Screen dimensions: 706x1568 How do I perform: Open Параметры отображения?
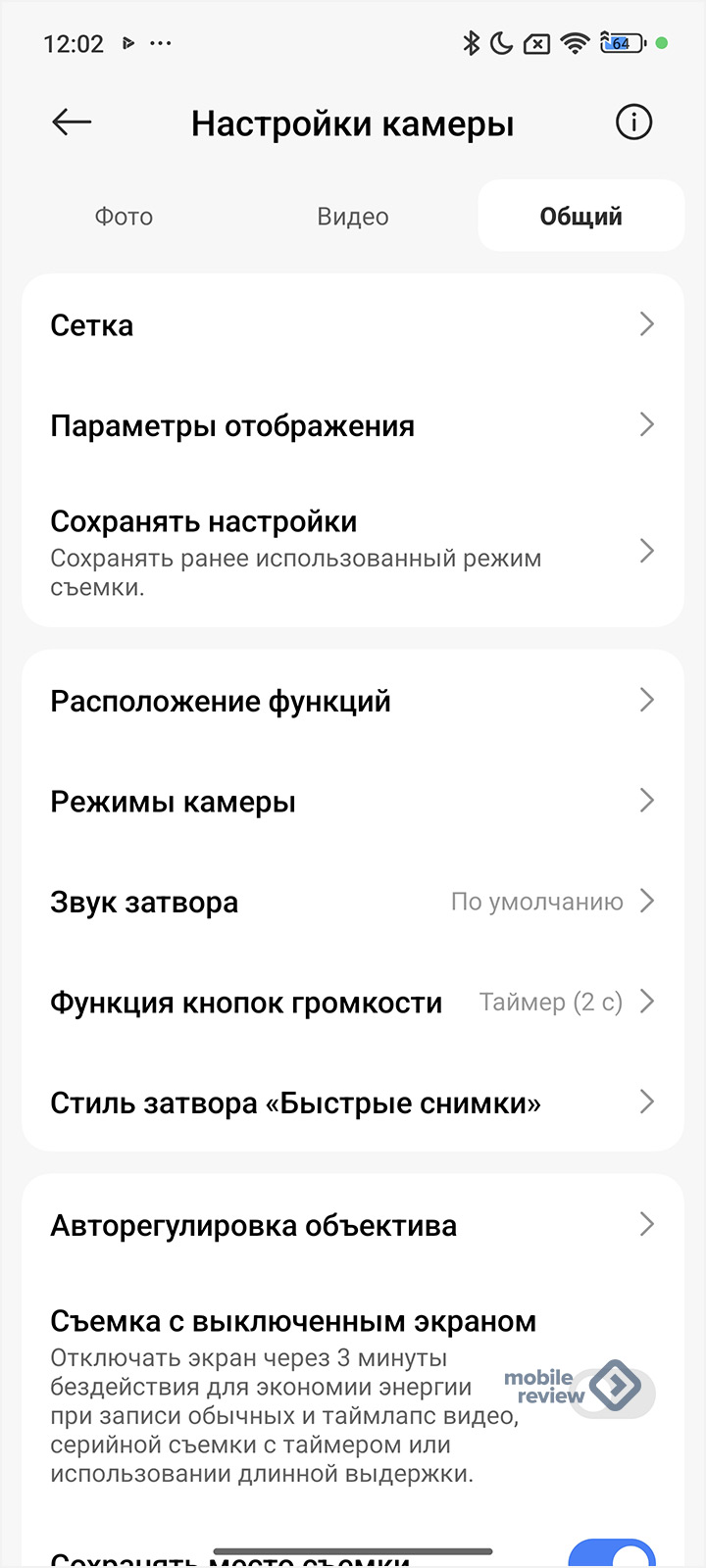click(353, 425)
